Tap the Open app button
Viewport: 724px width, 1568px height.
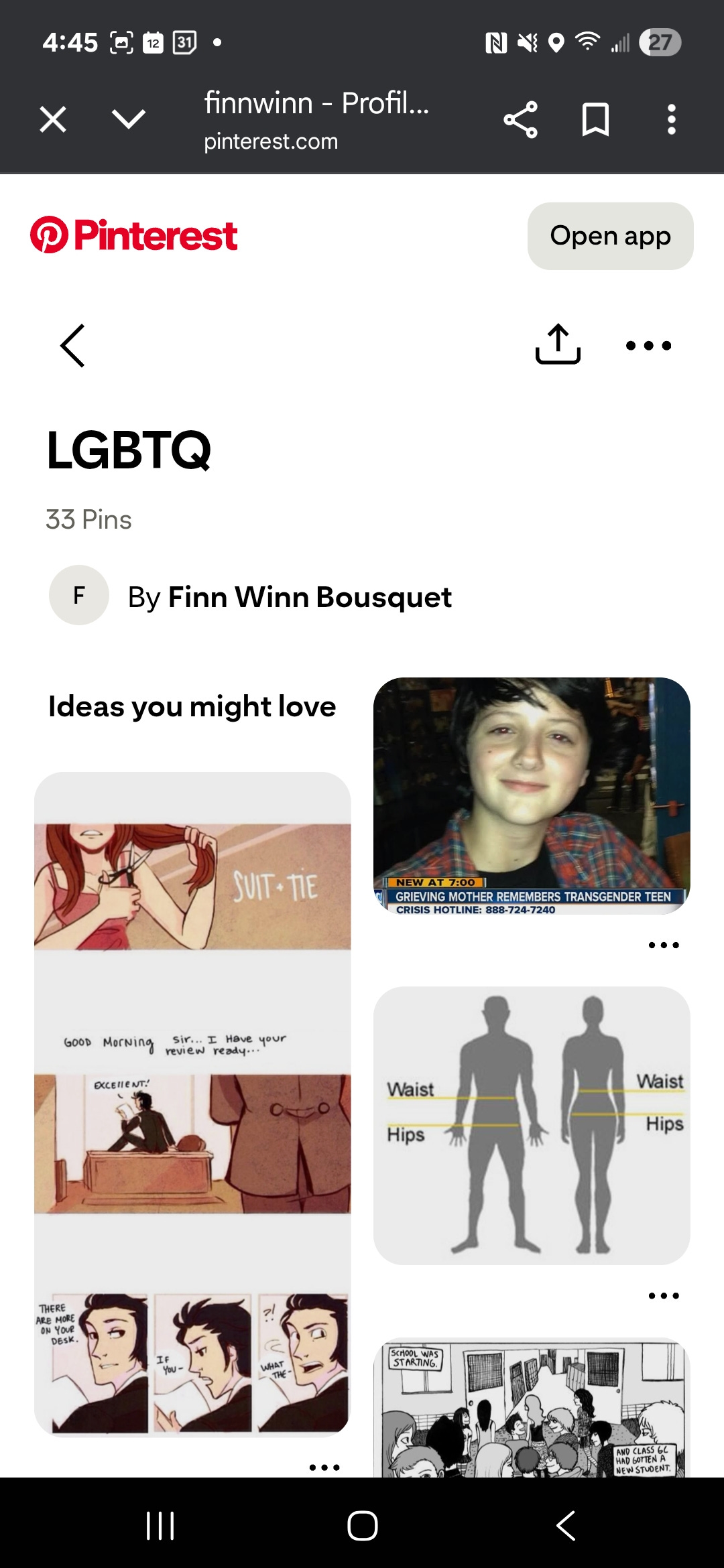pyautogui.click(x=610, y=236)
